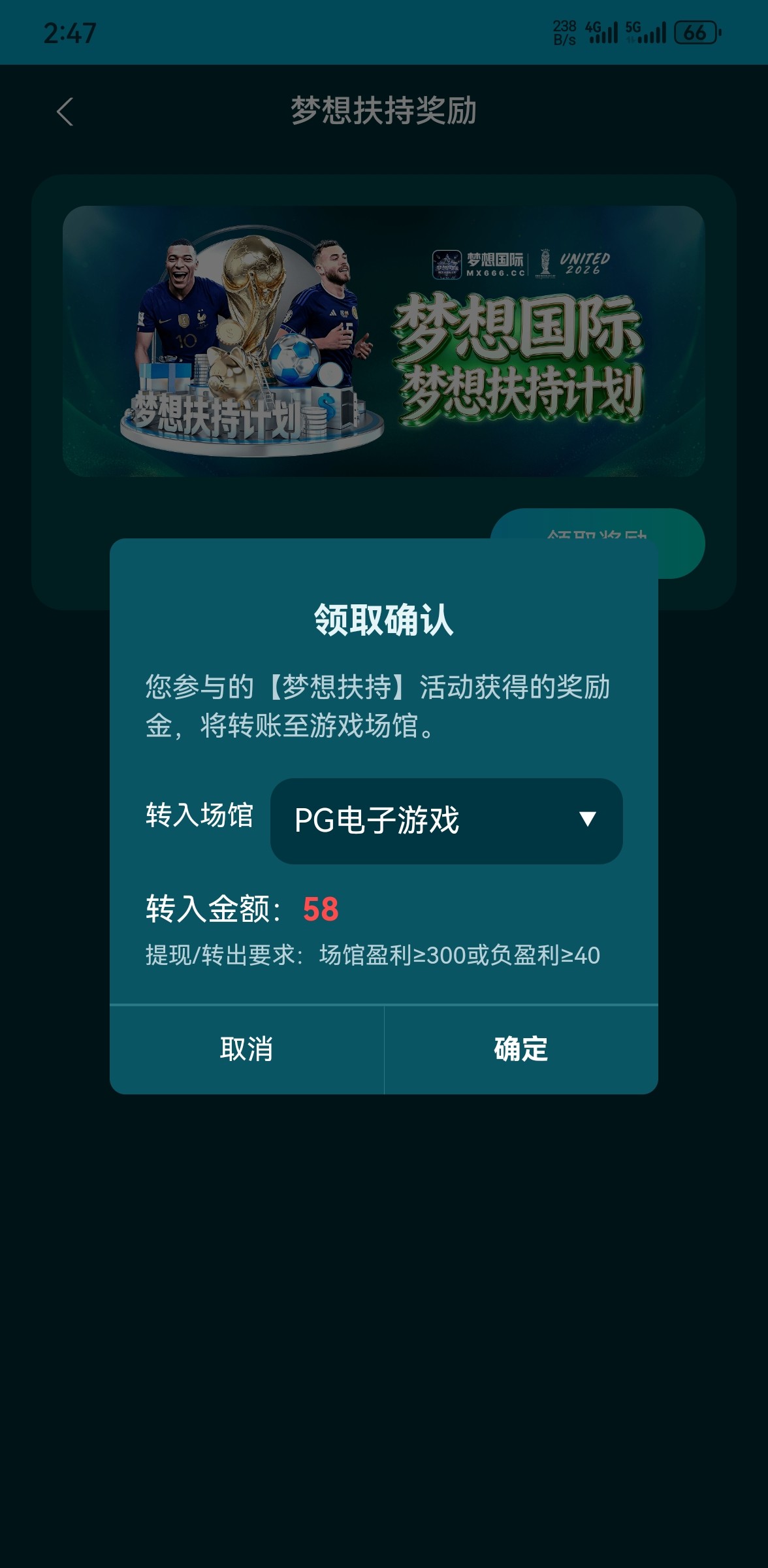Expand the 转入场馆 dropdown showing PG电子游戏
Screen dimensions: 768x1568
446,821
